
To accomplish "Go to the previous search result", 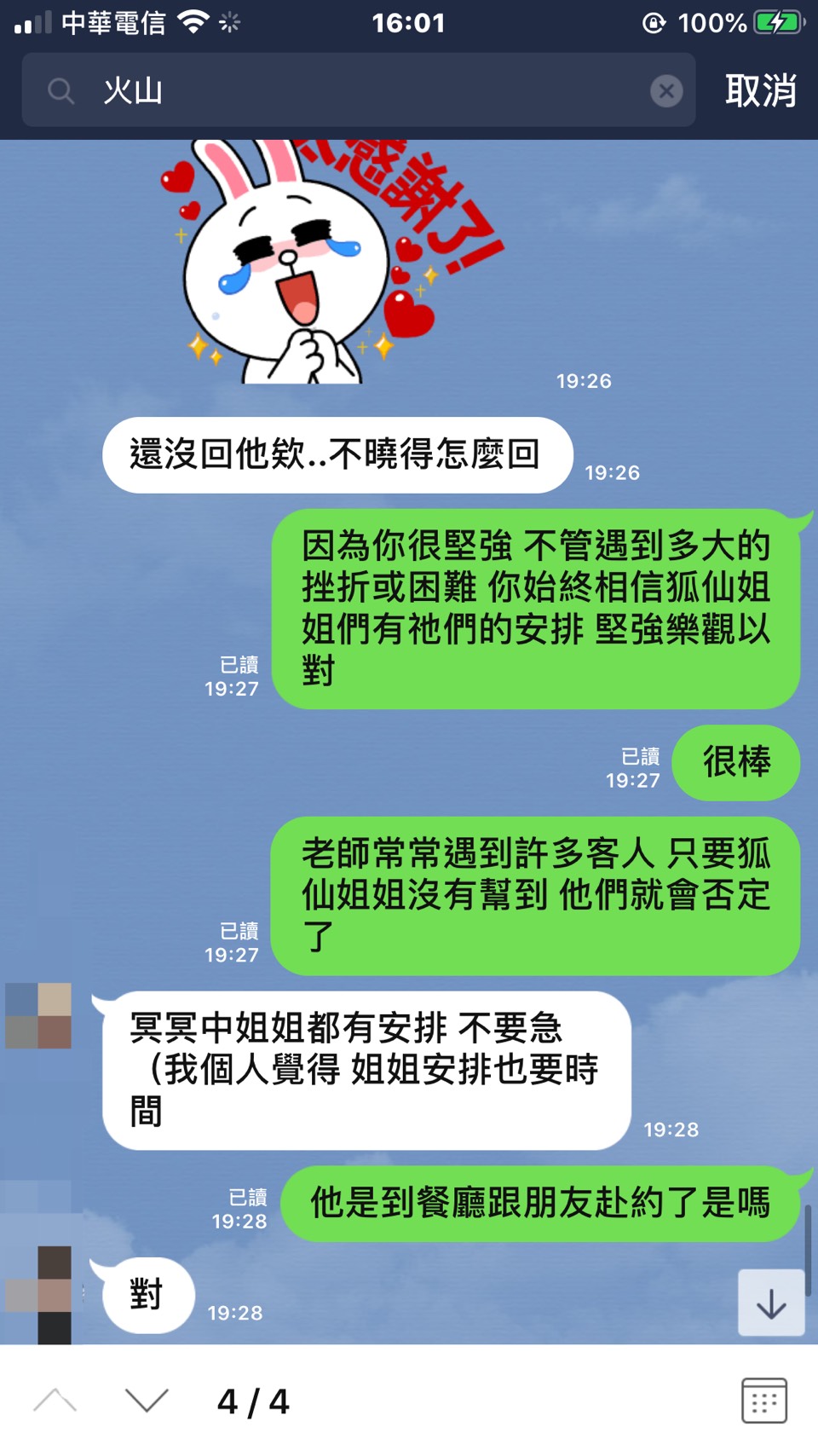I will click(x=55, y=1401).
